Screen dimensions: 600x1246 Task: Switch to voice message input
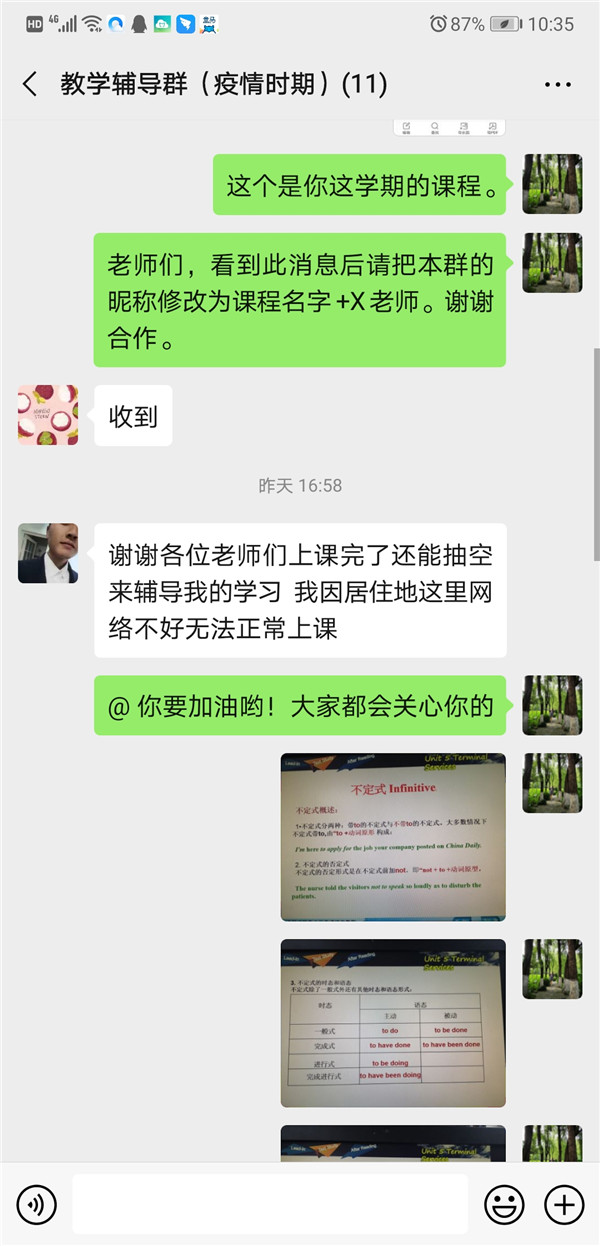point(37,1204)
